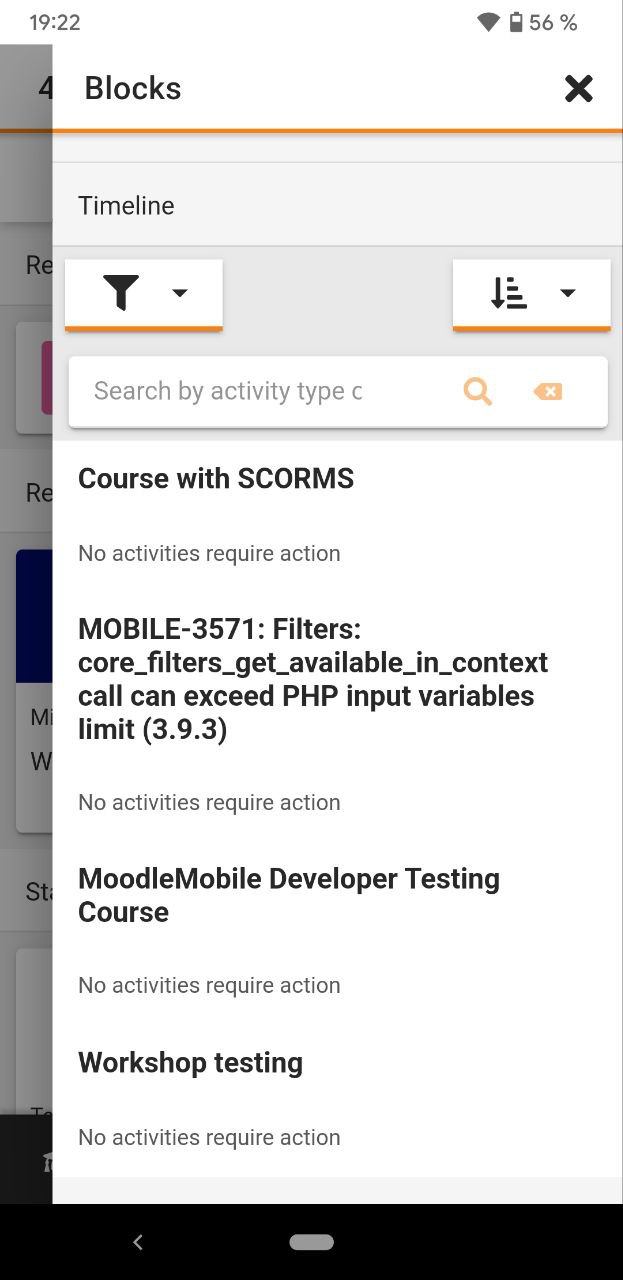Open the MOBILE-3571 Filters course

click(x=313, y=679)
